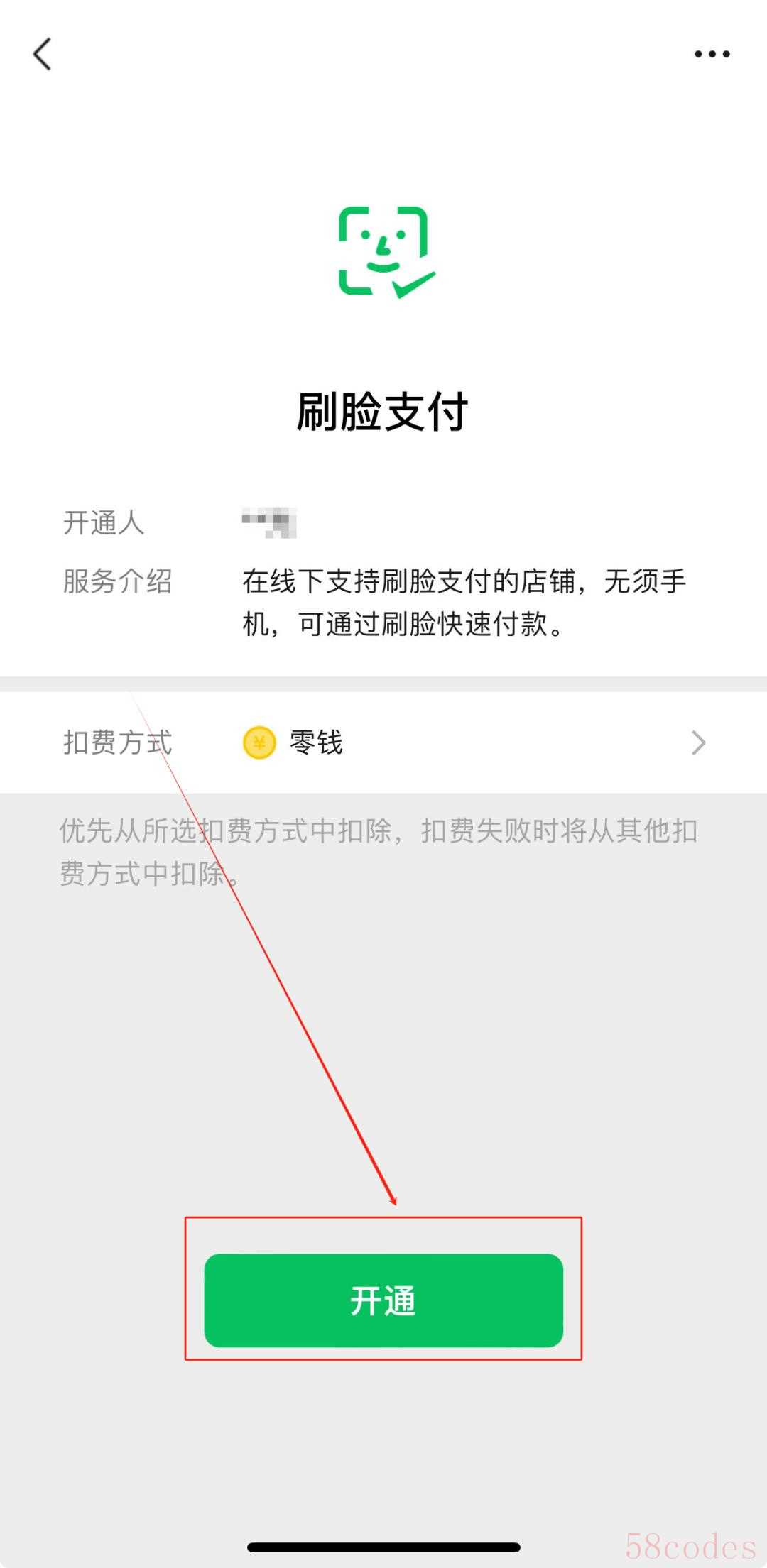Go back using the top-left arrow

[43, 54]
